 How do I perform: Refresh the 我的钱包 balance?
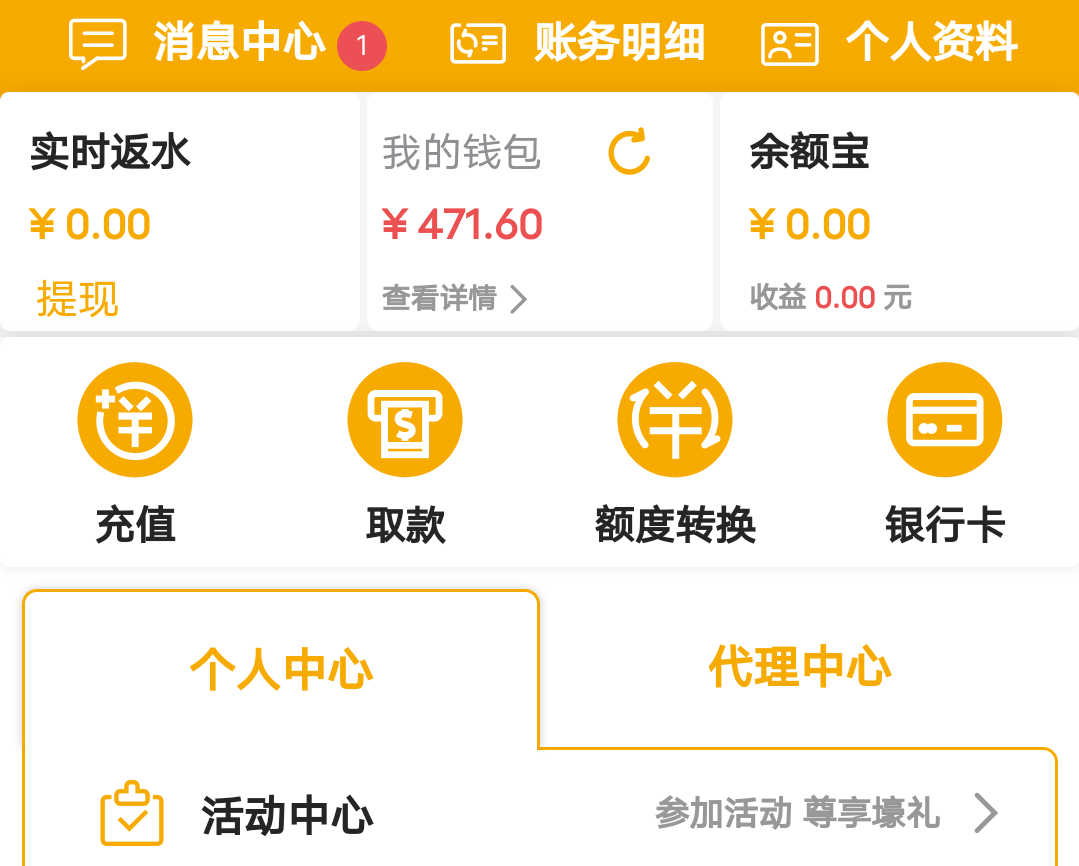tap(629, 152)
